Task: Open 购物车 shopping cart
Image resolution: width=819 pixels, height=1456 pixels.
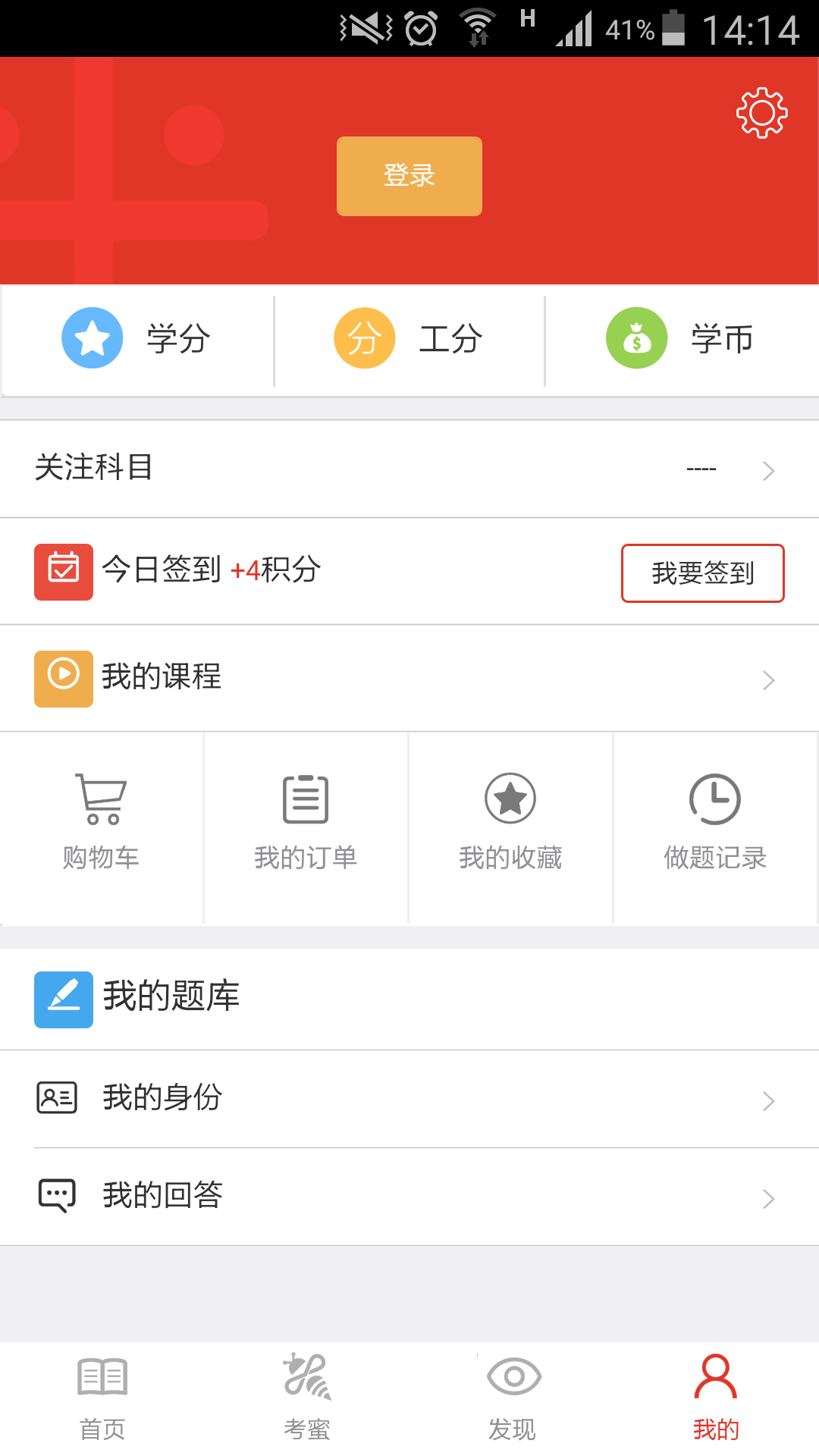Action: click(x=102, y=828)
